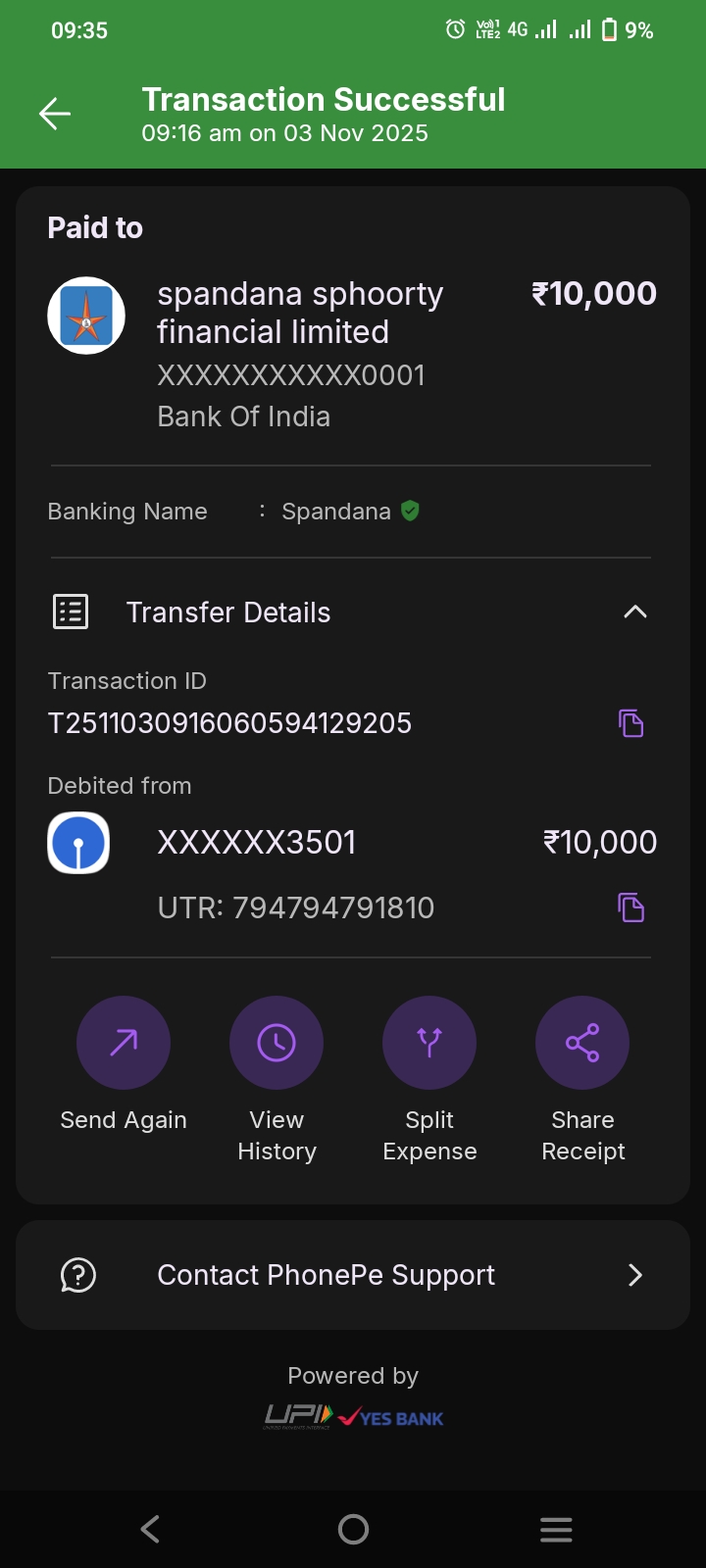Tap the system home button
Screen dimensions: 706x1568
[353, 1529]
